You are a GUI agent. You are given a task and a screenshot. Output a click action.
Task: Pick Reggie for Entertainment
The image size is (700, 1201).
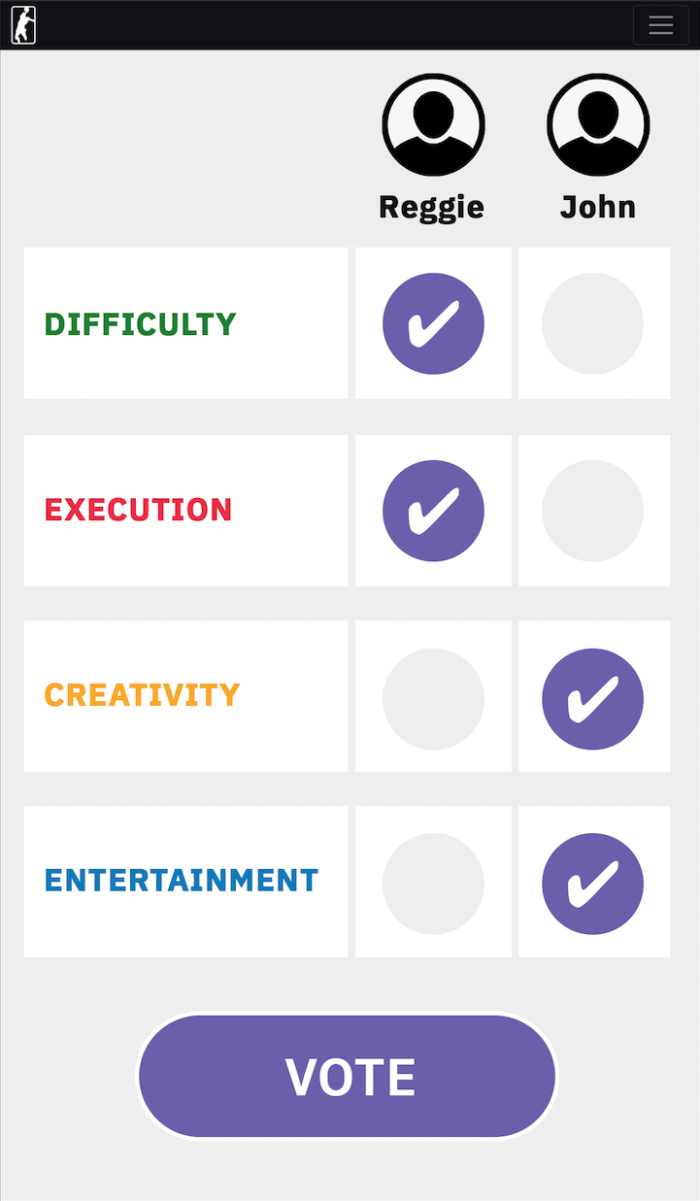[433, 883]
